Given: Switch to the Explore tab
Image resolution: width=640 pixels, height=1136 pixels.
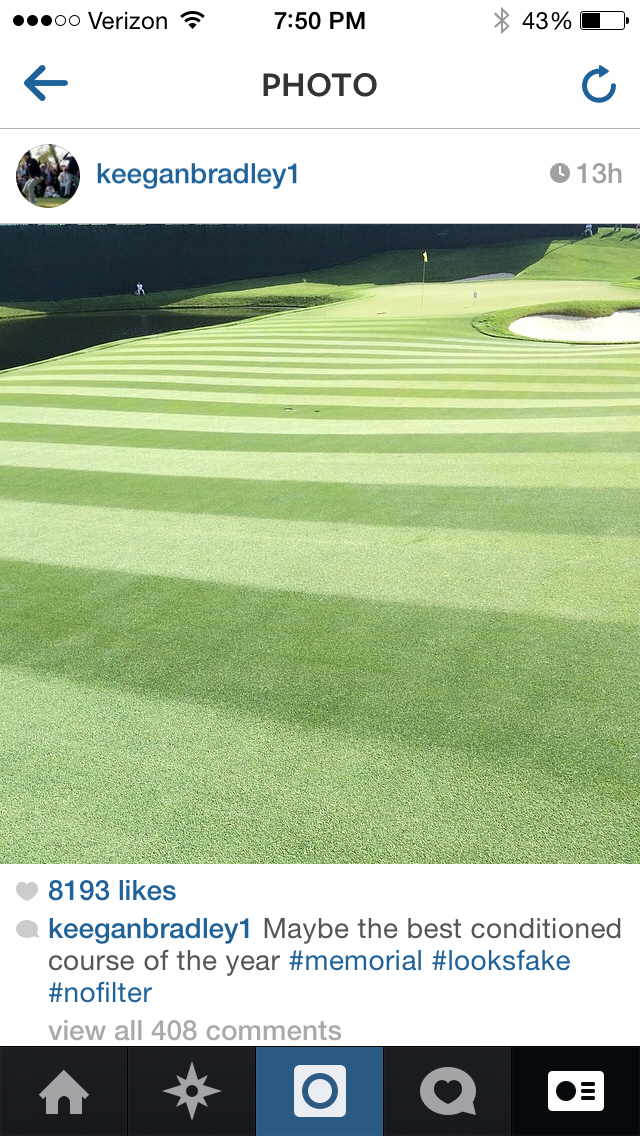Looking at the screenshot, I should point(192,1091).
